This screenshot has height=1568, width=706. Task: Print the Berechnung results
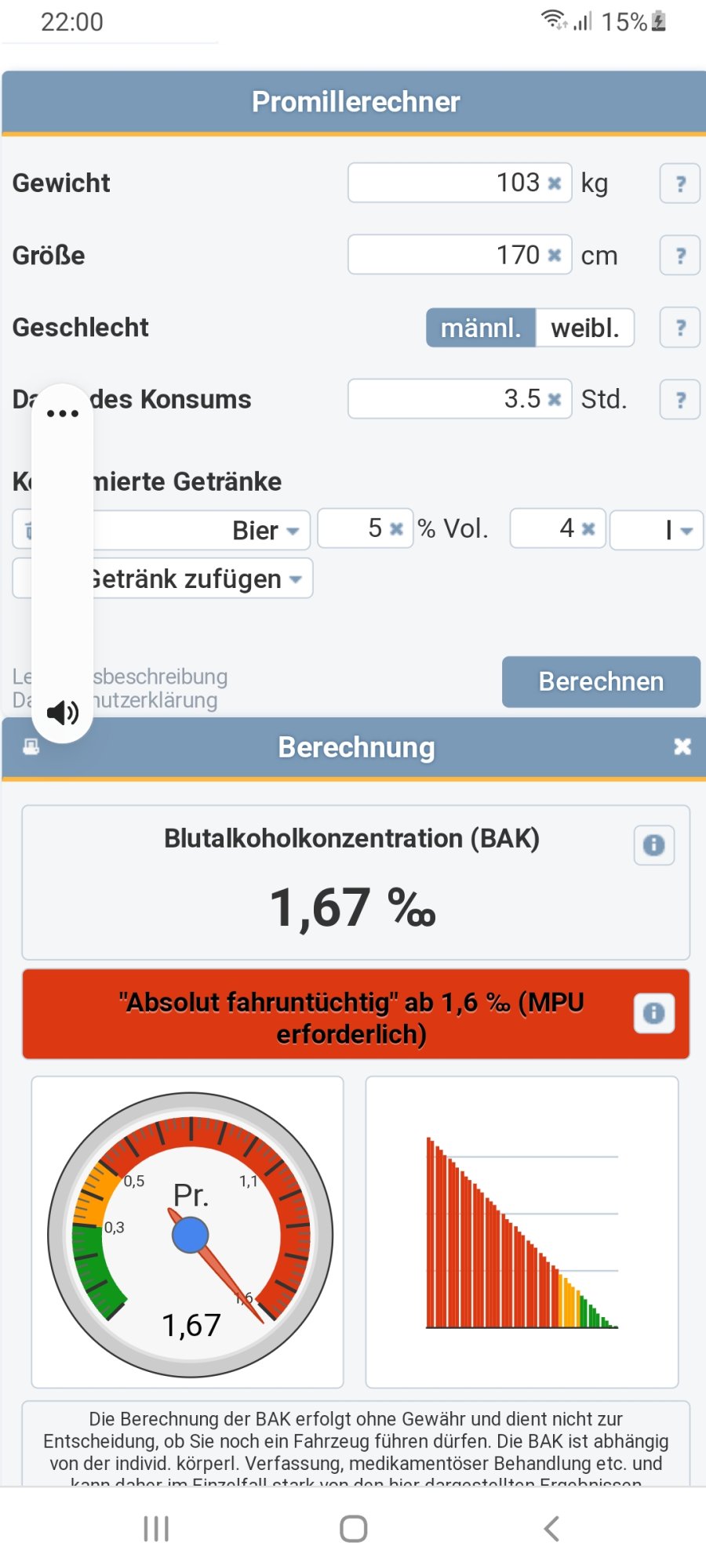pyautogui.click(x=31, y=746)
